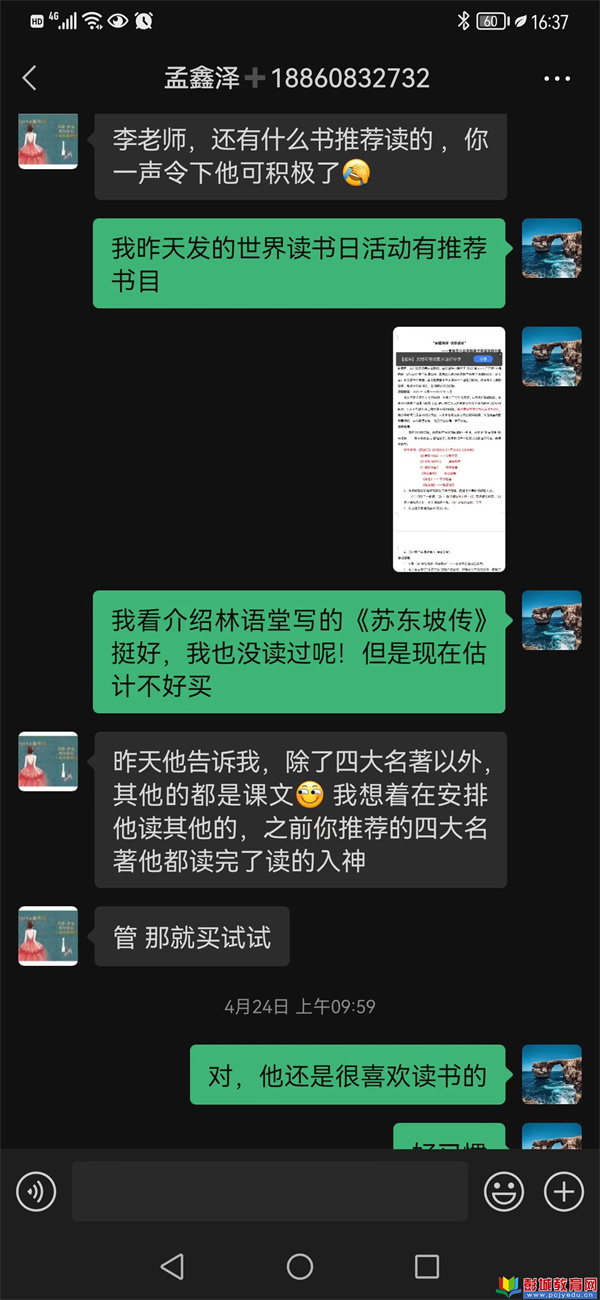Open the chat overflow menu
Viewport: 600px width, 1300px height.
pos(556,78)
